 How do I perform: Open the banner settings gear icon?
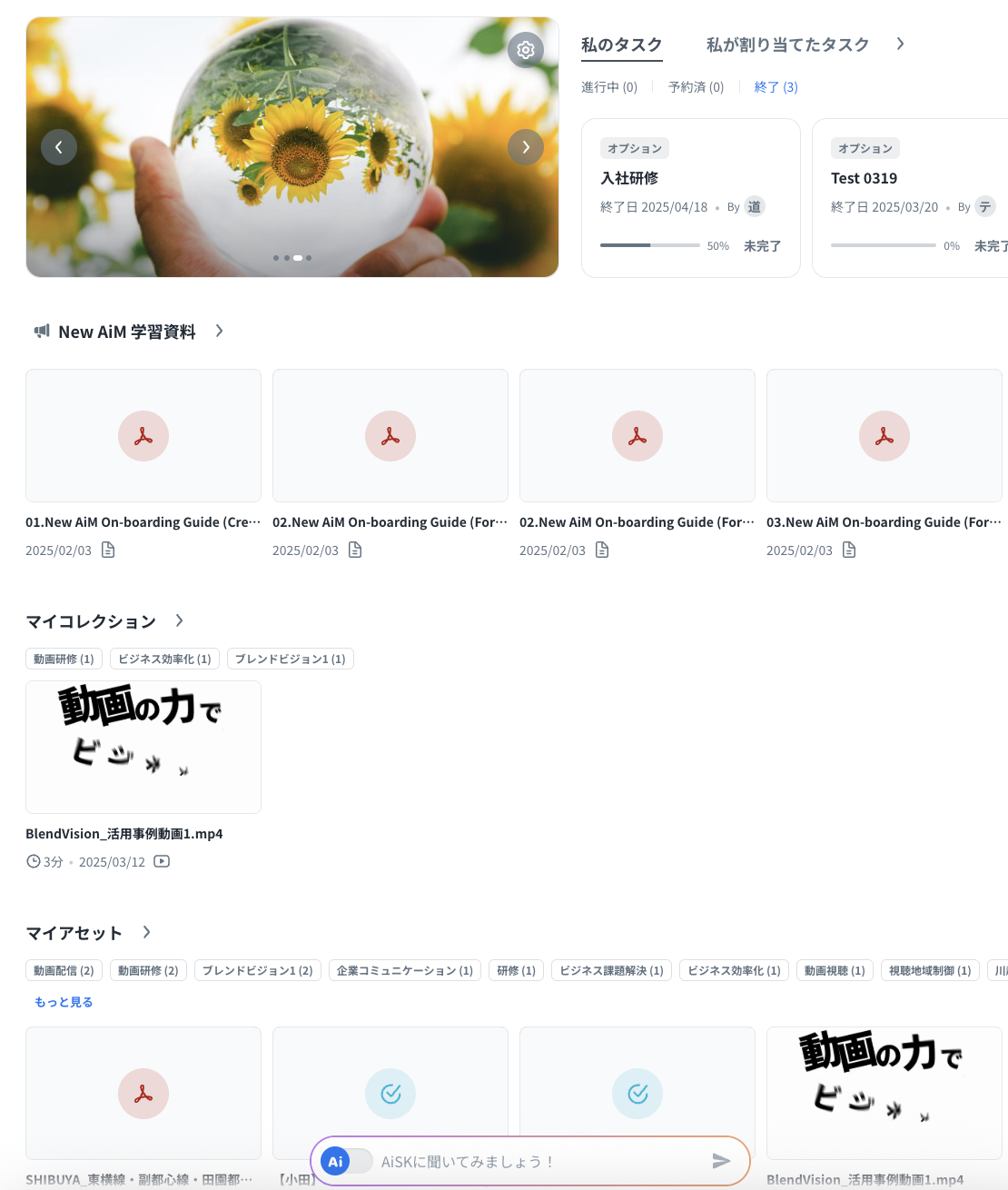[x=525, y=50]
